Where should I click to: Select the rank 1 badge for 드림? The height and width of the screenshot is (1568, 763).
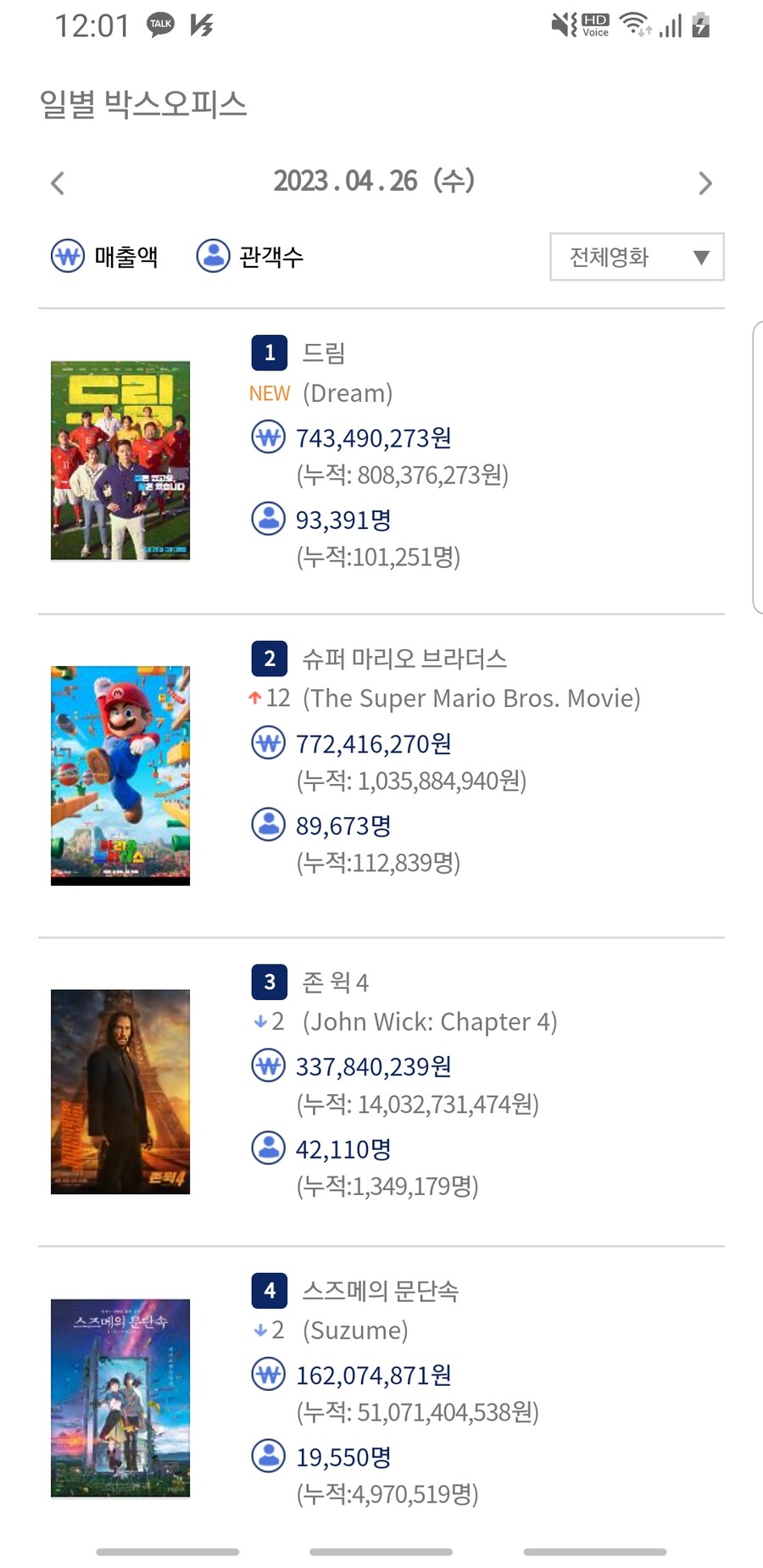268,353
